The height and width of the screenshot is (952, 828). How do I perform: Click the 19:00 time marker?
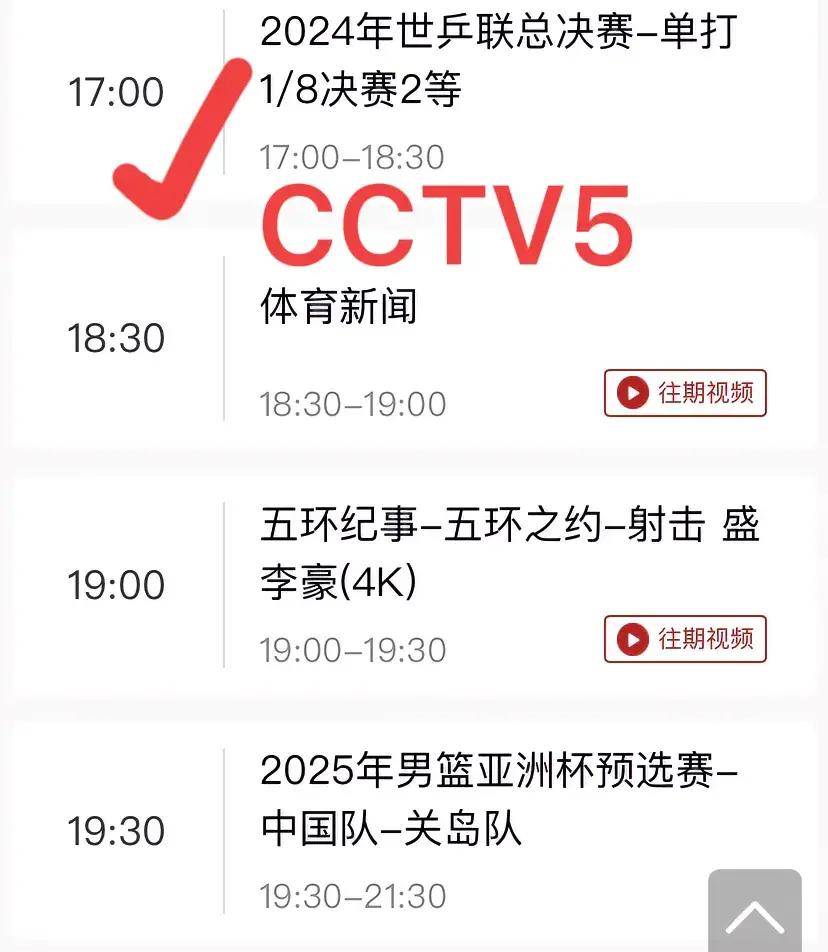[x=118, y=584]
